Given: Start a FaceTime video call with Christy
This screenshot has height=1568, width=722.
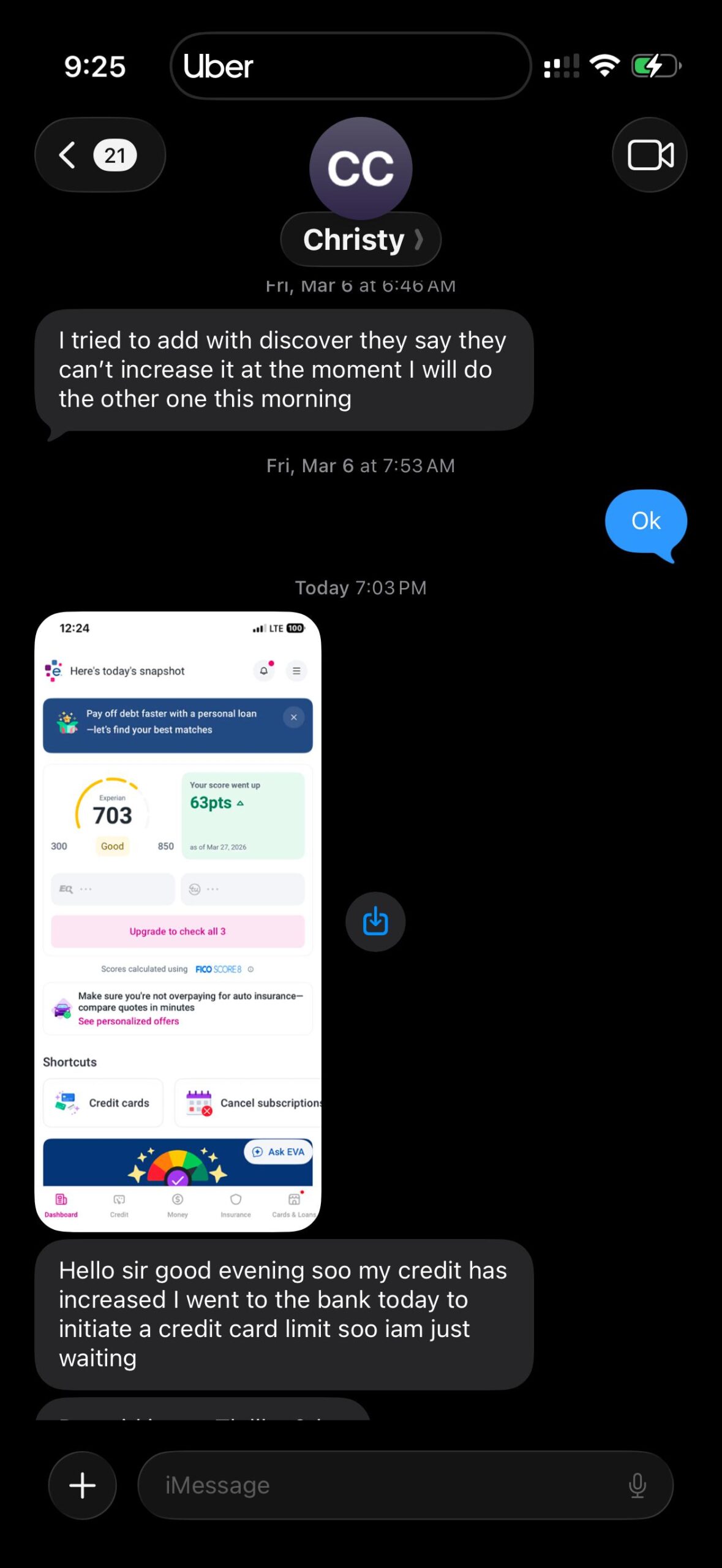Looking at the screenshot, I should coord(650,155).
